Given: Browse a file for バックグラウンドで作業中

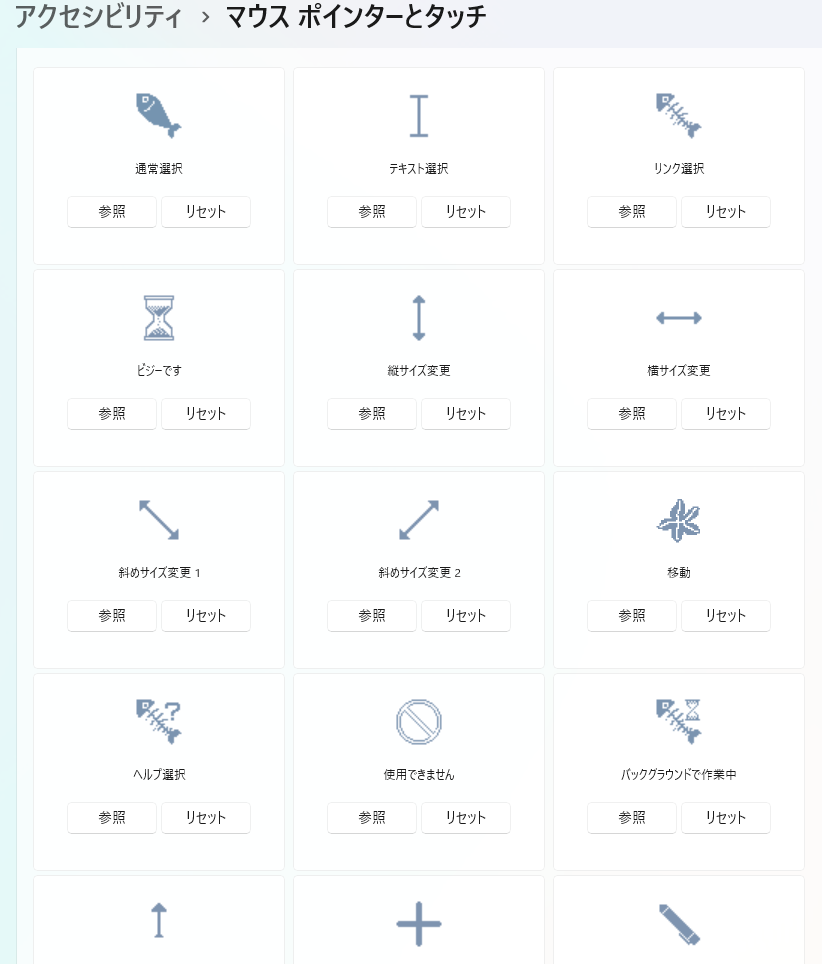Looking at the screenshot, I should coord(632,818).
